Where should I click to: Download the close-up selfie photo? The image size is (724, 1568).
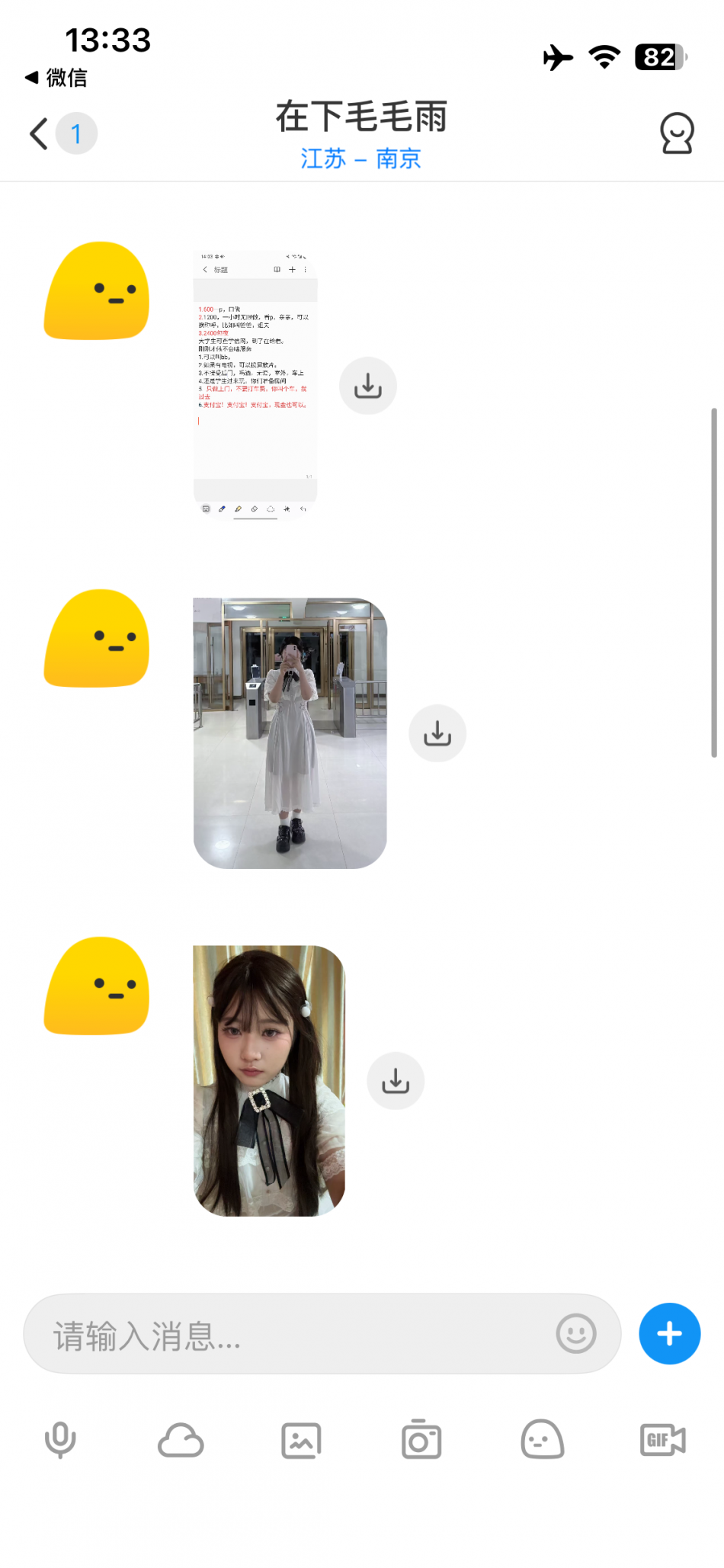(x=396, y=1081)
